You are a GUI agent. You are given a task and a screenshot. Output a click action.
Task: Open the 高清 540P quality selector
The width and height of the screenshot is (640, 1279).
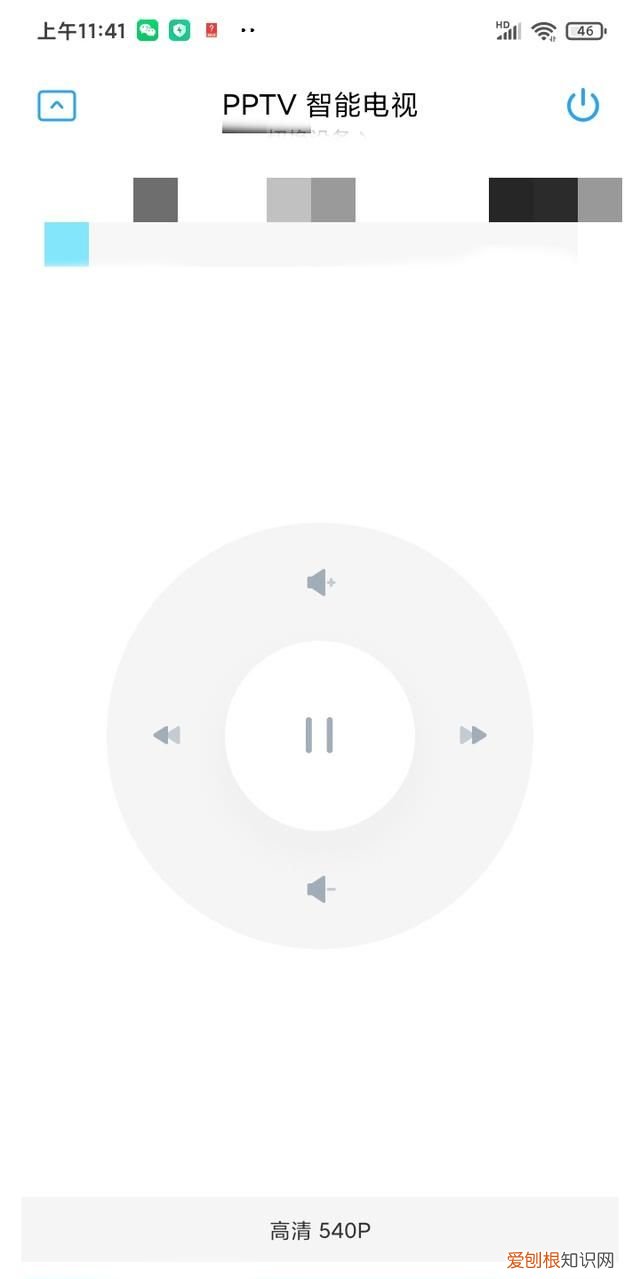(320, 1230)
